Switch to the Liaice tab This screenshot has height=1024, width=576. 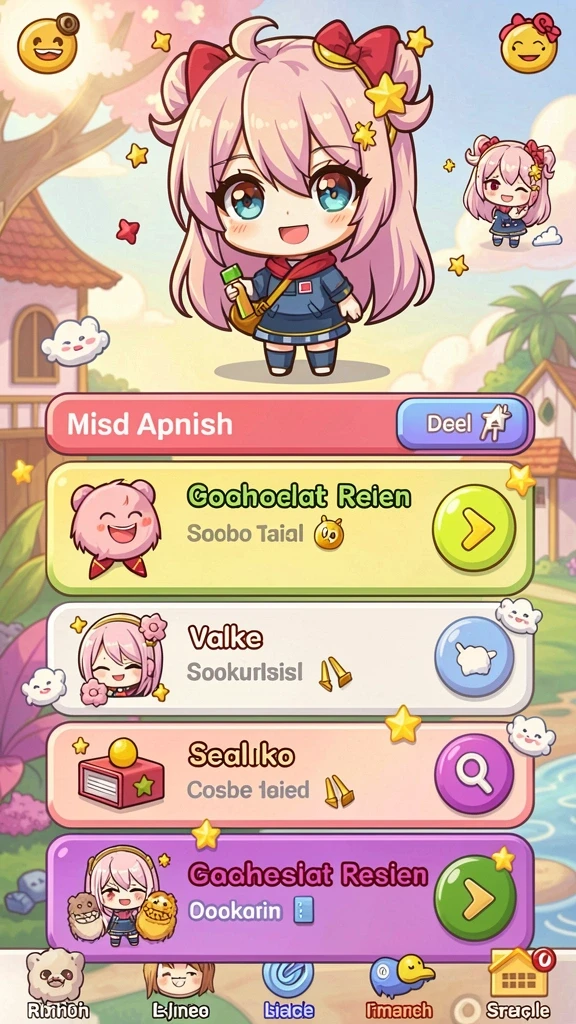pyautogui.click(x=287, y=989)
